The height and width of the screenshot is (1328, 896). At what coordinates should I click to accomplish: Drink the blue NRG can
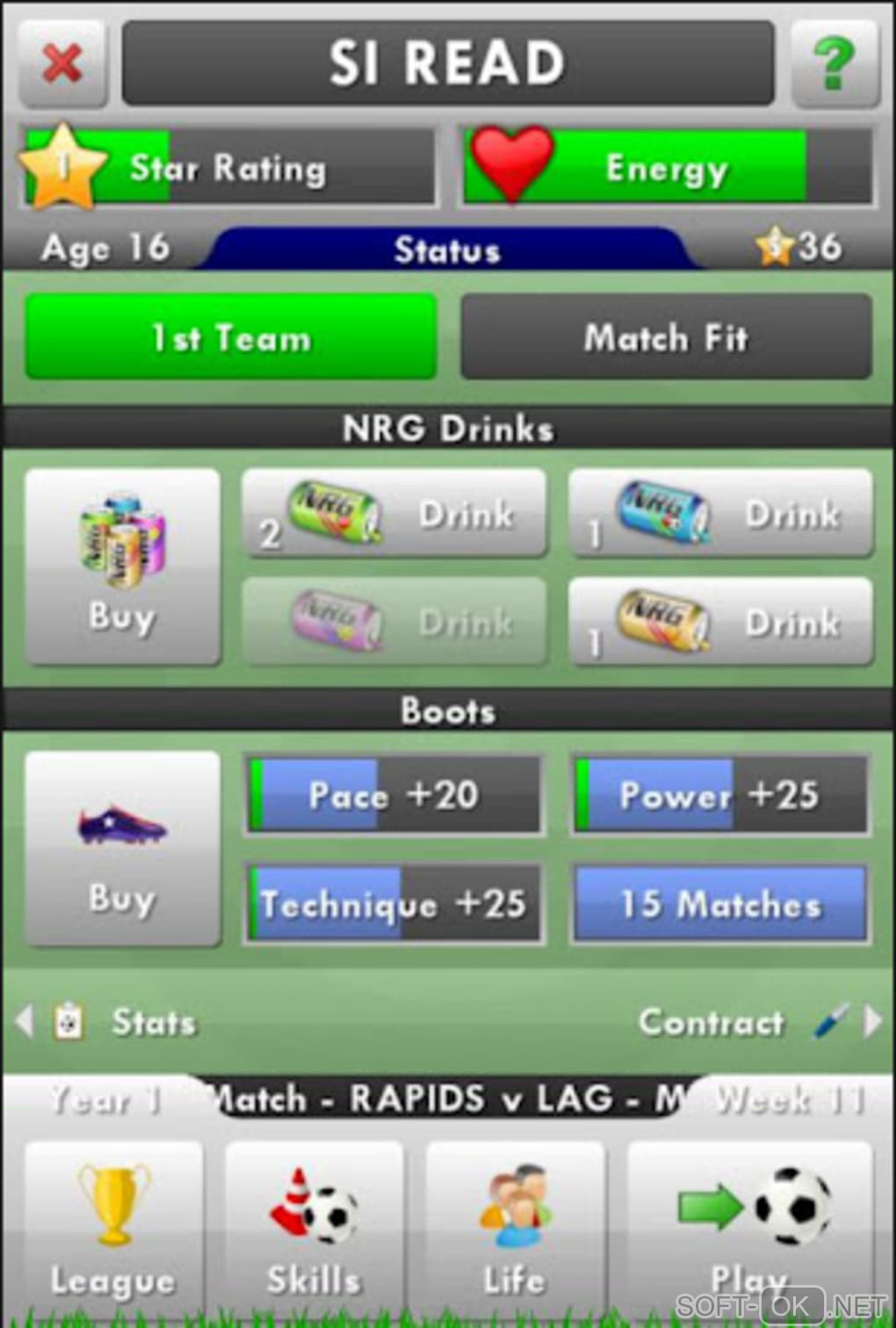[721, 516]
